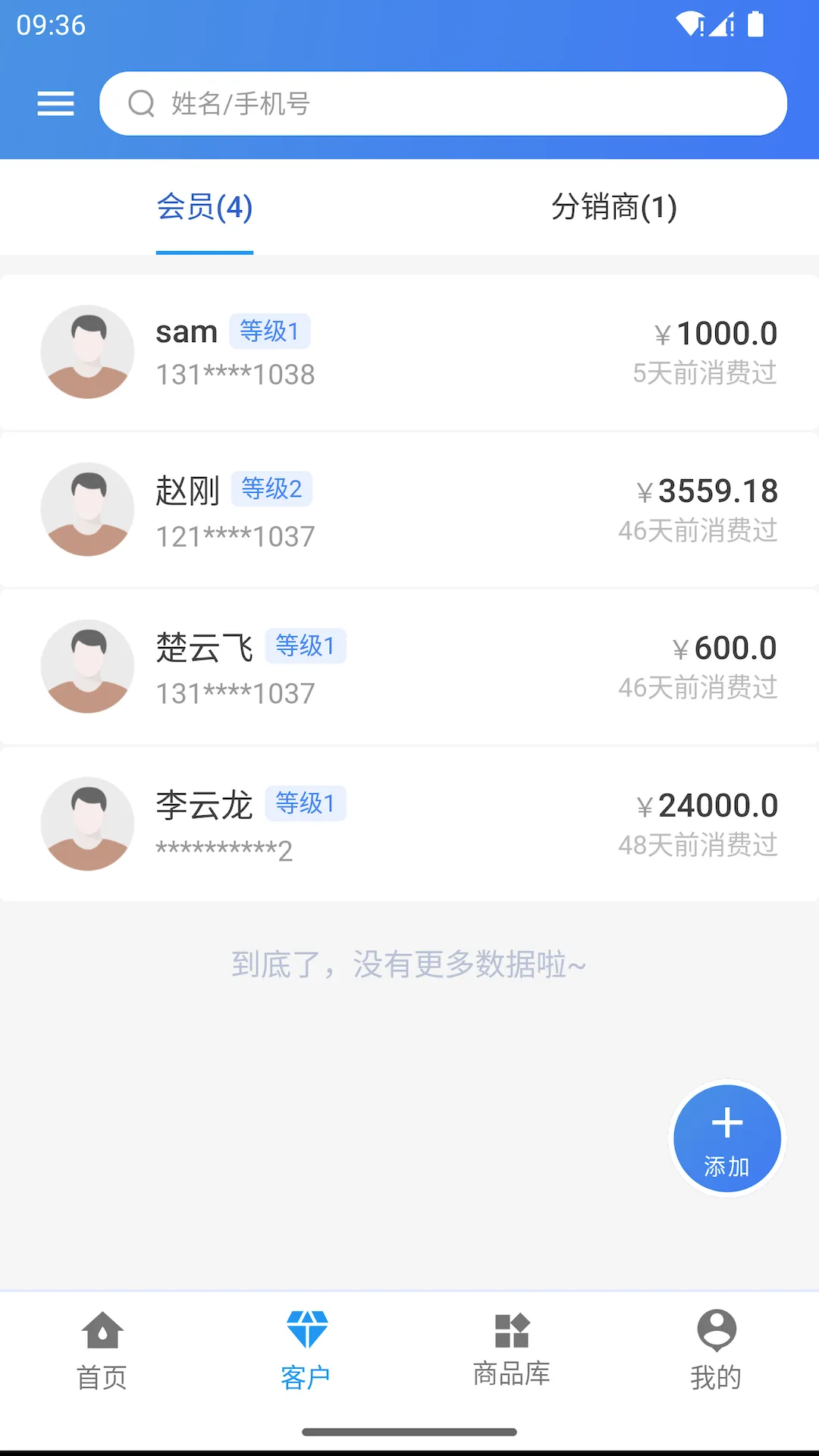Stay on the 会员(4) tab

[x=203, y=208]
